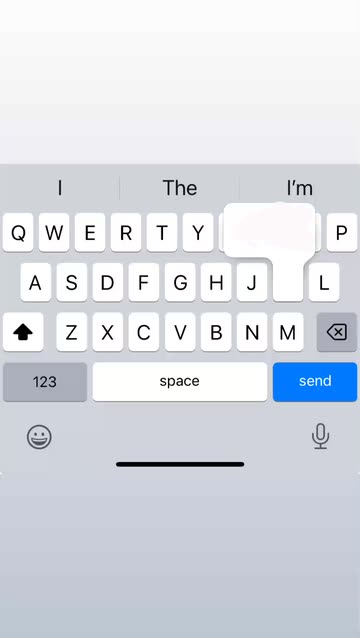Viewport: 360px width, 638px height.
Task: Type the letter Z
Action: pyautogui.click(x=72, y=332)
